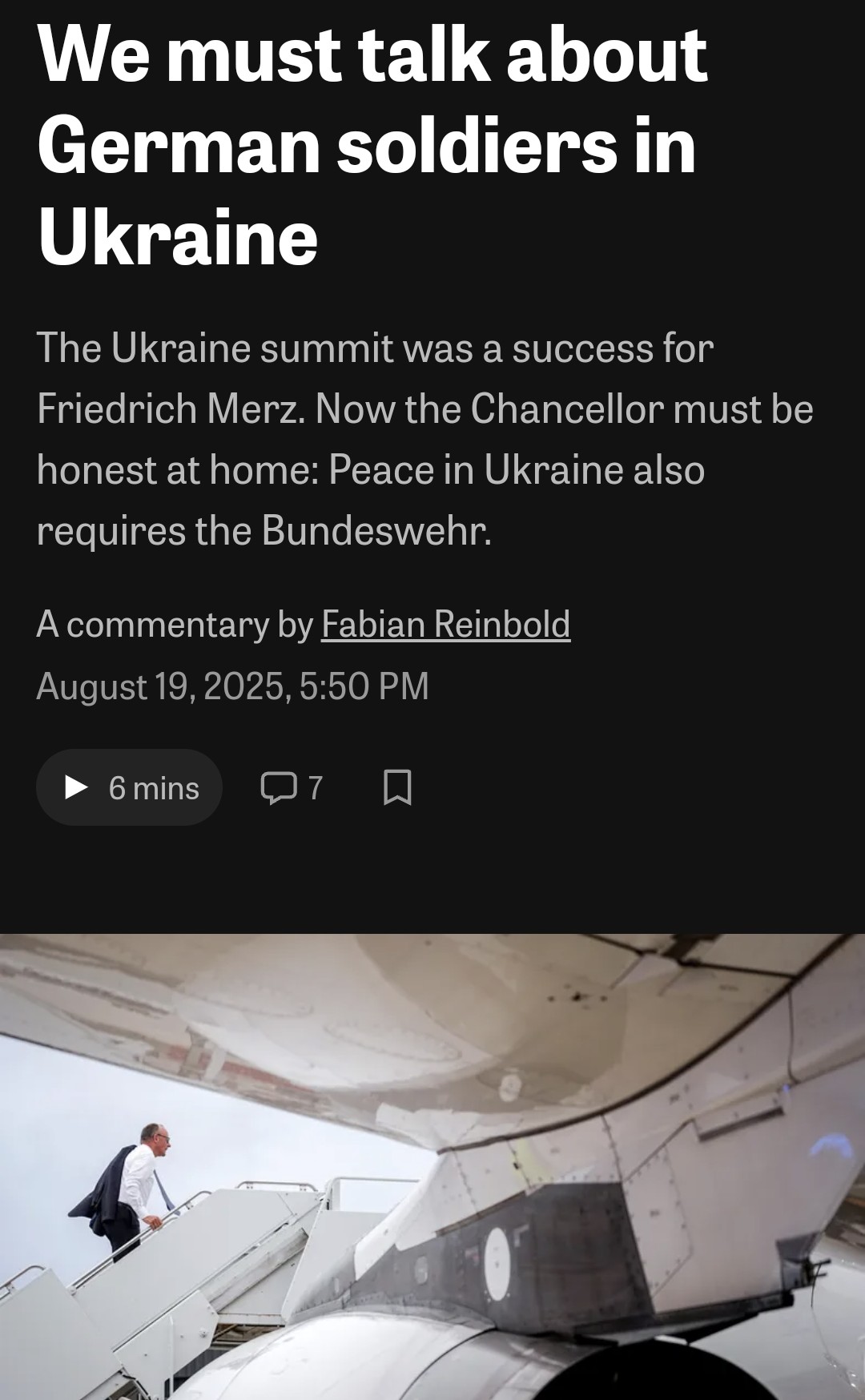
Task: Open the 7 comments
Action: 292,787
